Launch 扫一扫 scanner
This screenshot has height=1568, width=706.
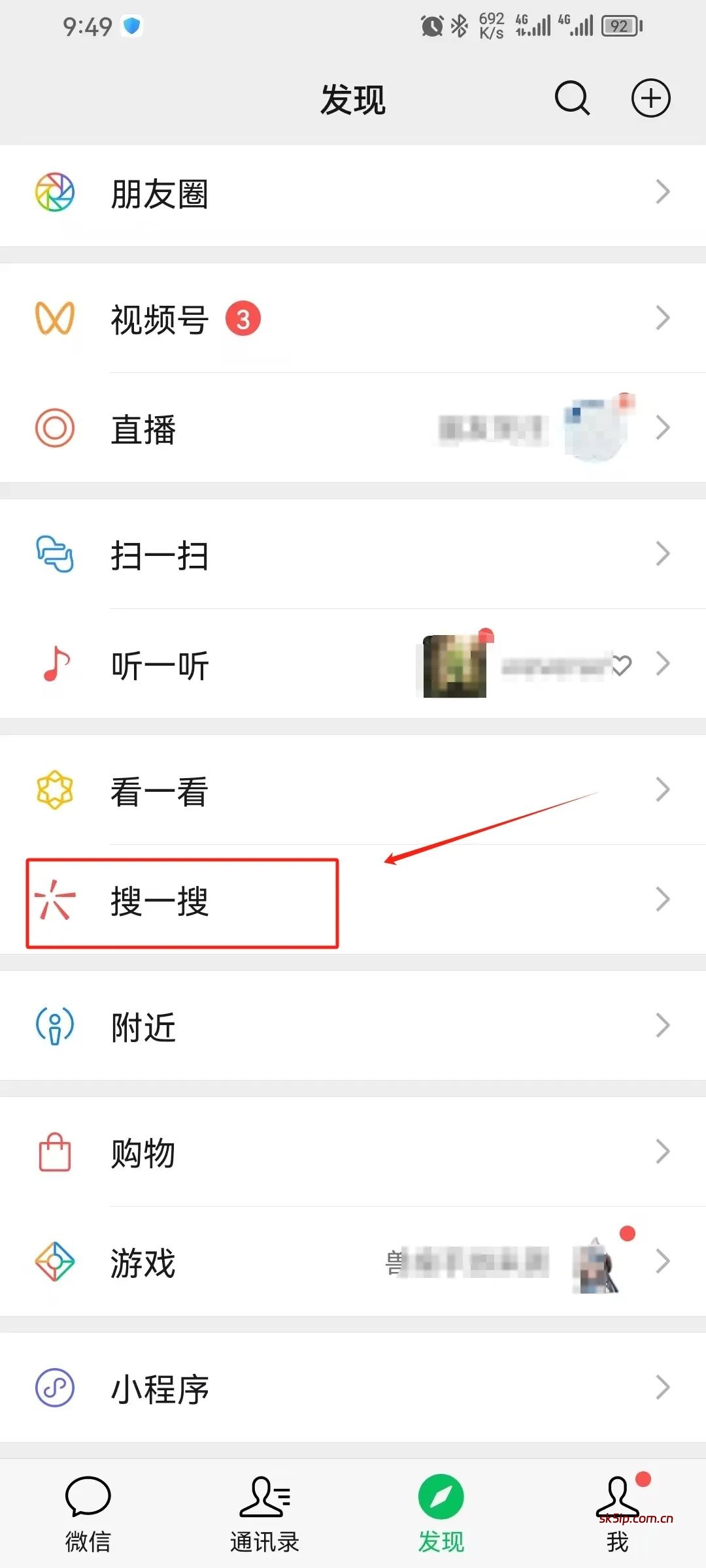click(353, 555)
